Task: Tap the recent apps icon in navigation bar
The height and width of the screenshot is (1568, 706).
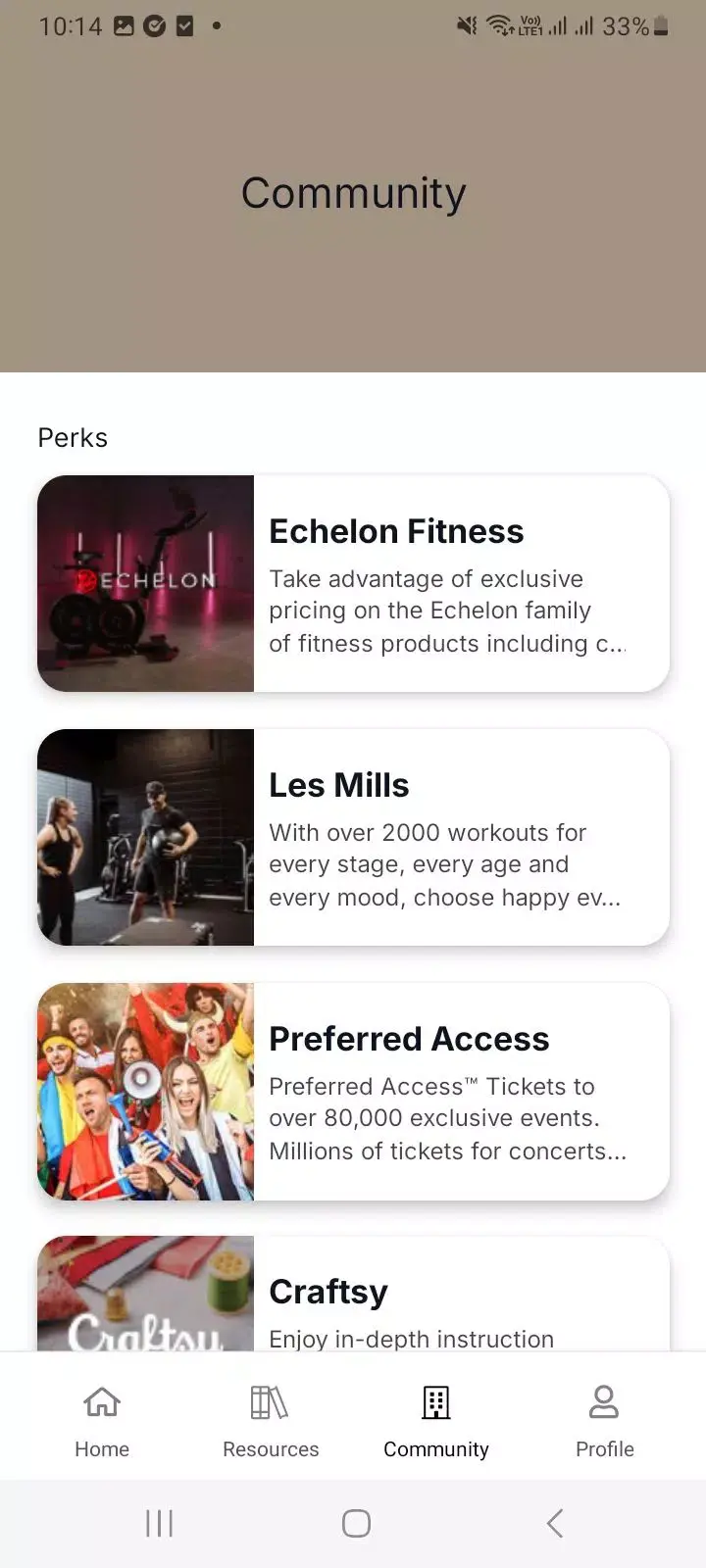Action: [x=159, y=1522]
